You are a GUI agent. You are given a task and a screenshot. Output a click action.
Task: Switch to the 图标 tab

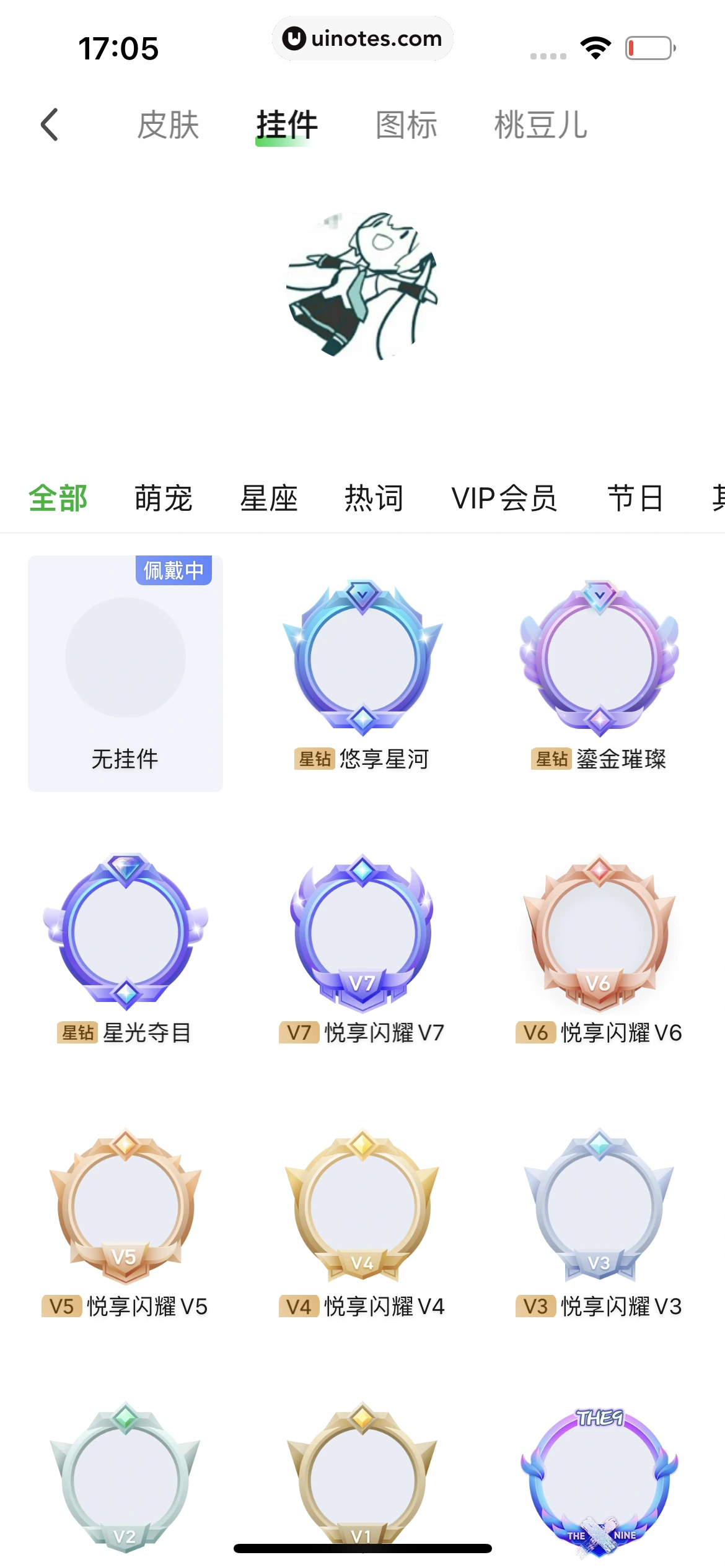coord(406,125)
